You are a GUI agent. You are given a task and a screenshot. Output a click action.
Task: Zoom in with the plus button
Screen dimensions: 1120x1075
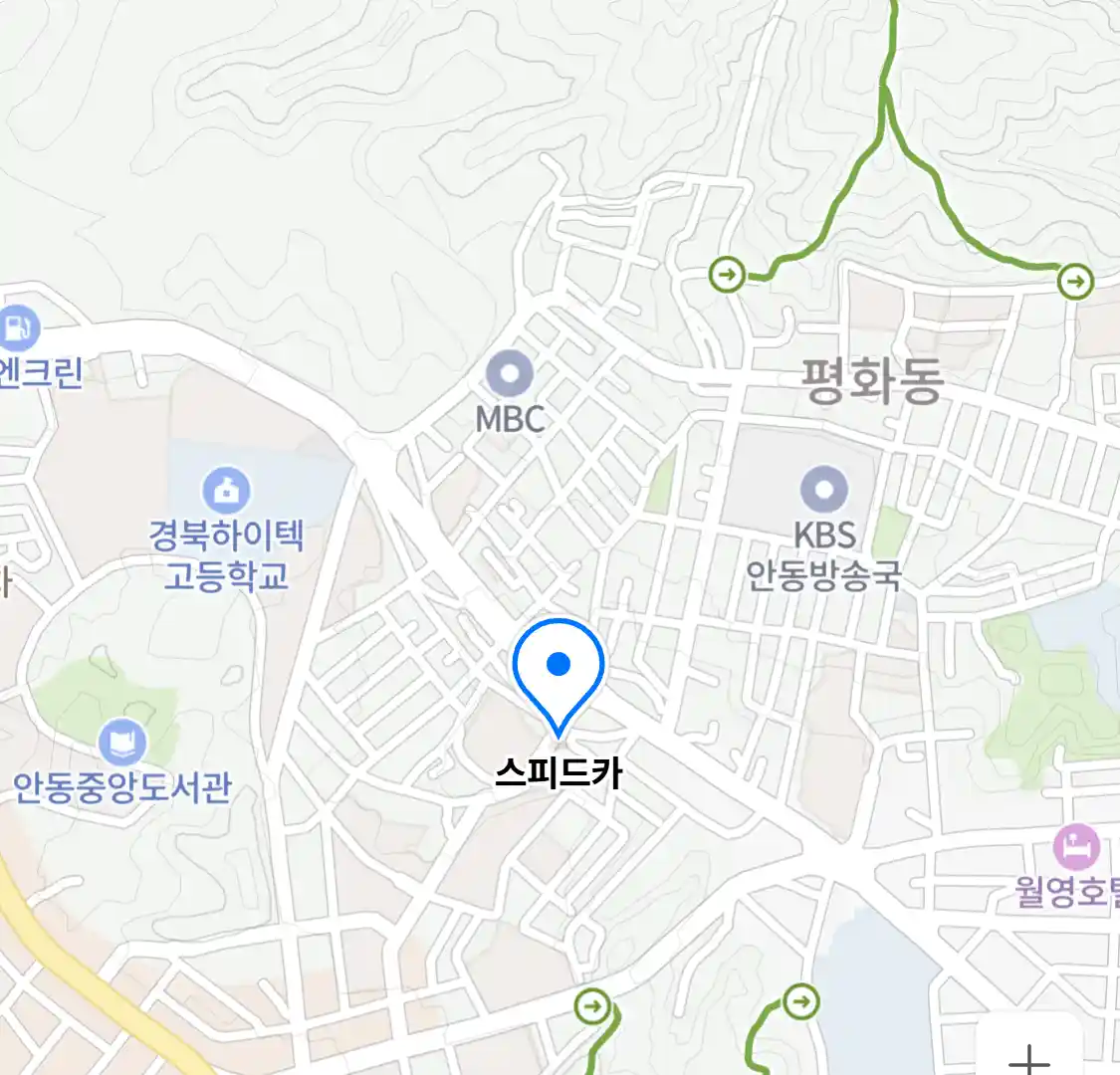click(1029, 1055)
